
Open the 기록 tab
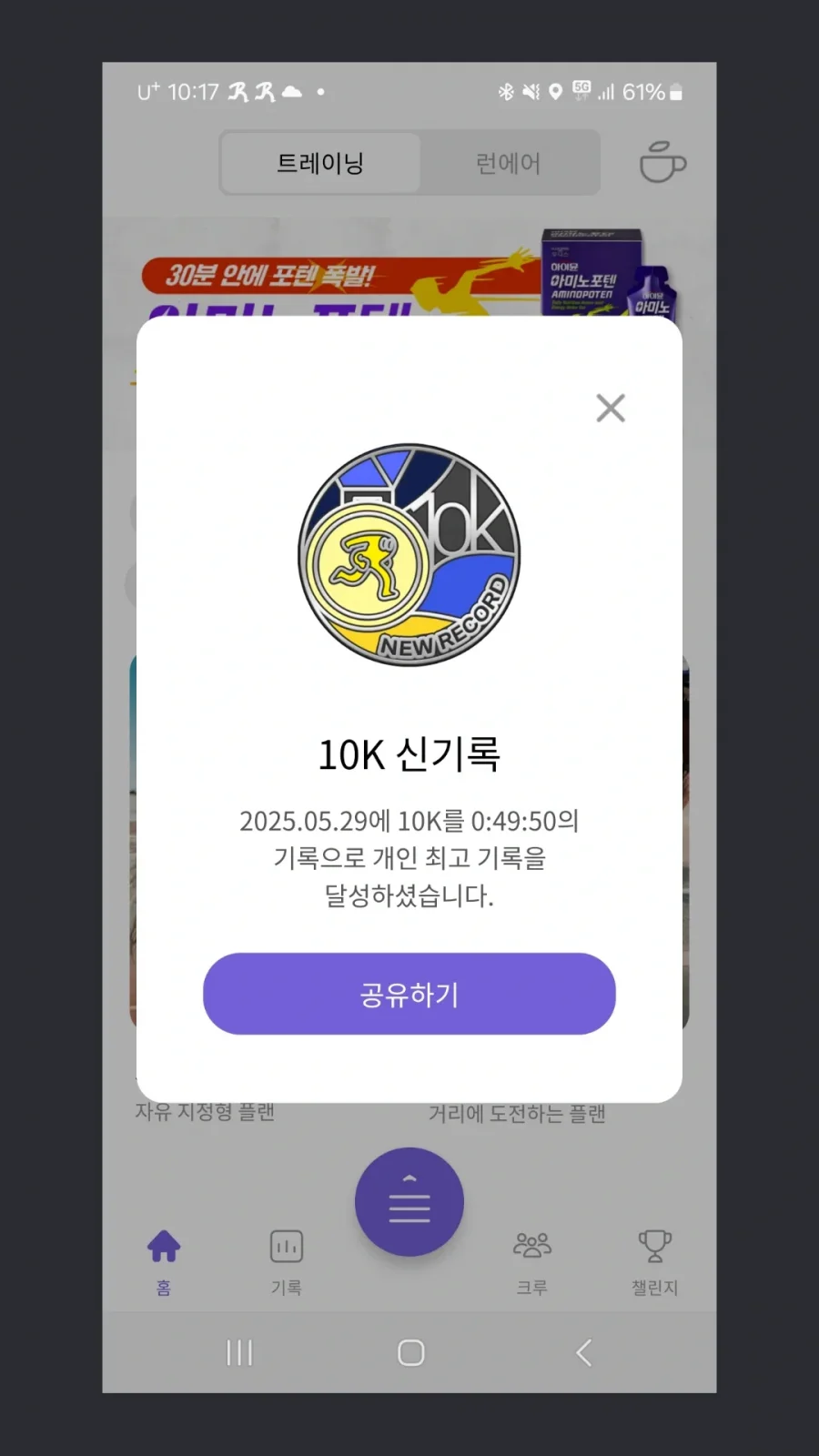287,1260
